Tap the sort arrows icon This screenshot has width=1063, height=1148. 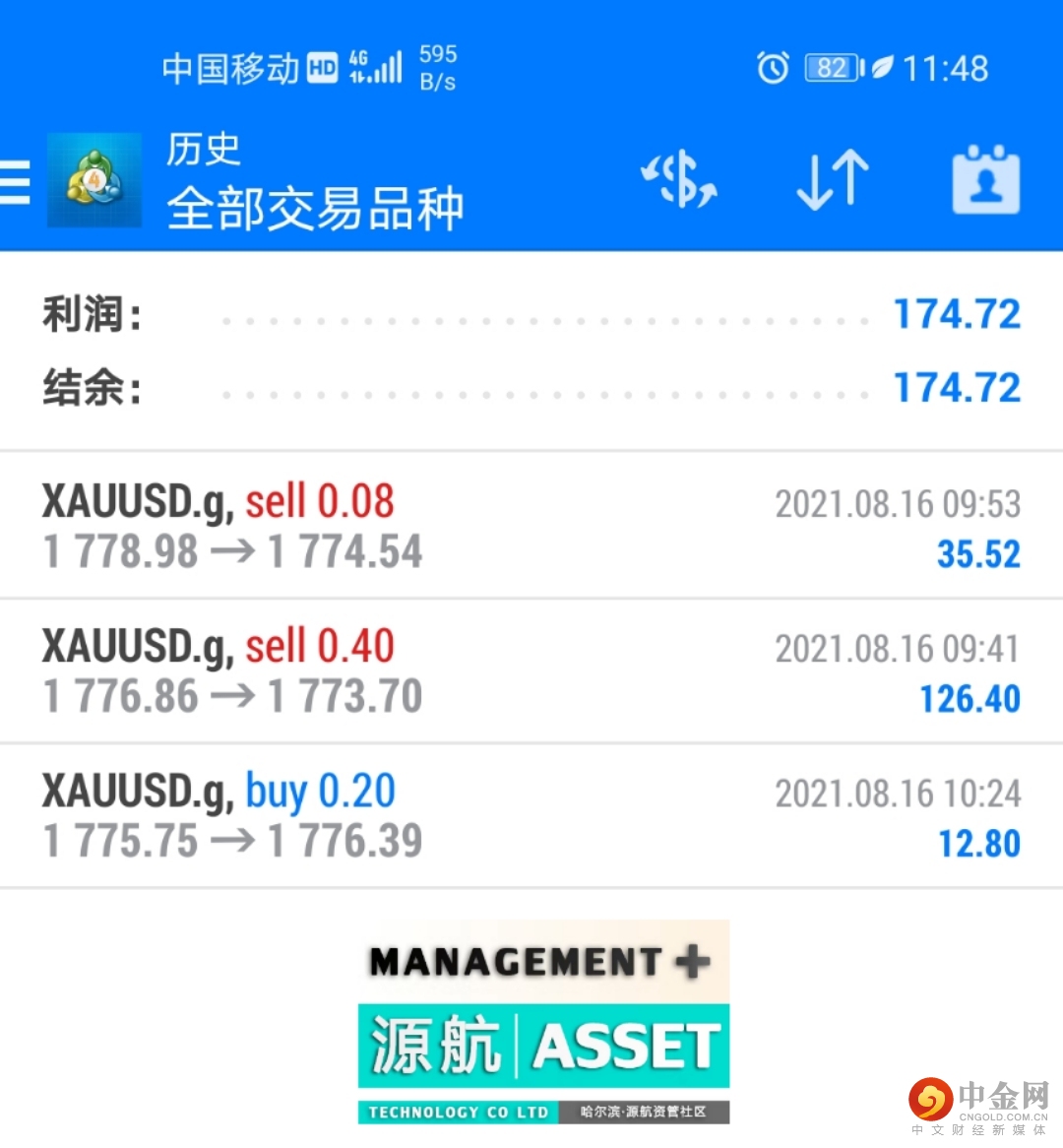point(832,180)
